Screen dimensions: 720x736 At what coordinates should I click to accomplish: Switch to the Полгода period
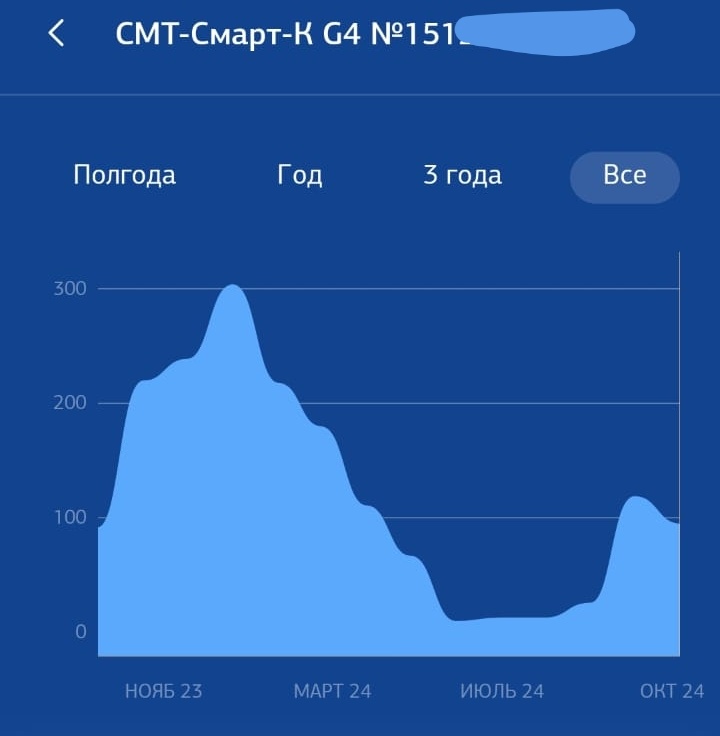(125, 176)
